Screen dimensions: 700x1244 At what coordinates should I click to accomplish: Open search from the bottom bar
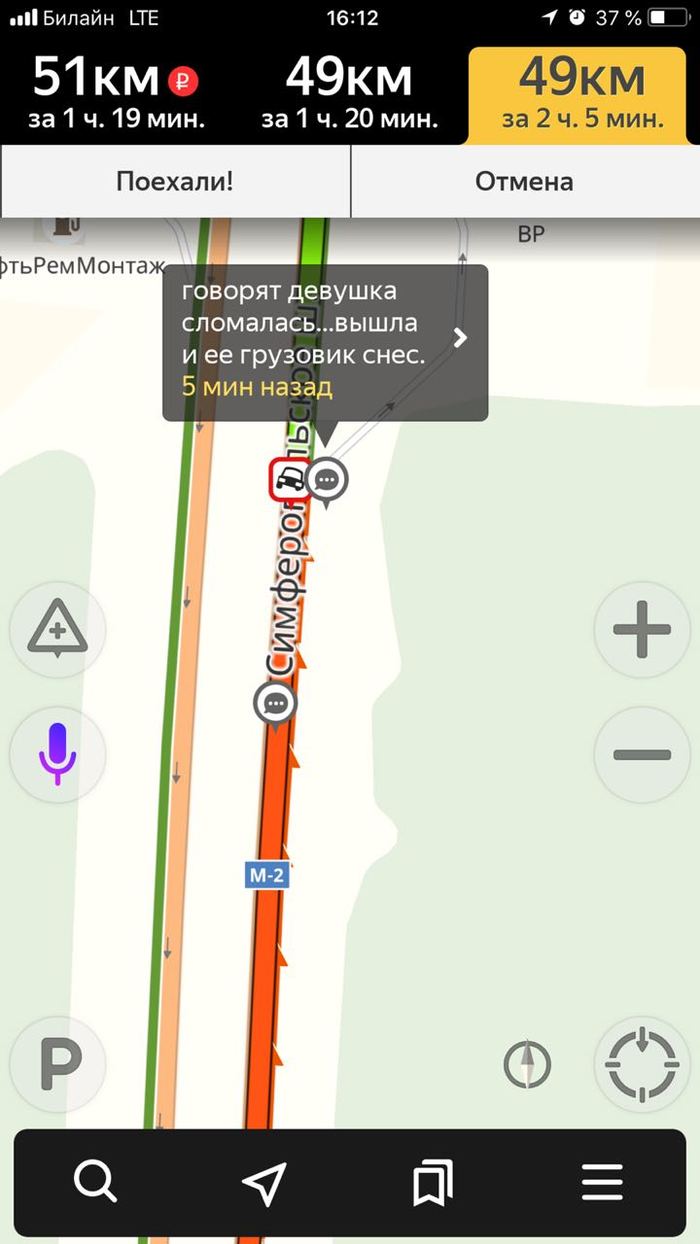pos(96,1183)
